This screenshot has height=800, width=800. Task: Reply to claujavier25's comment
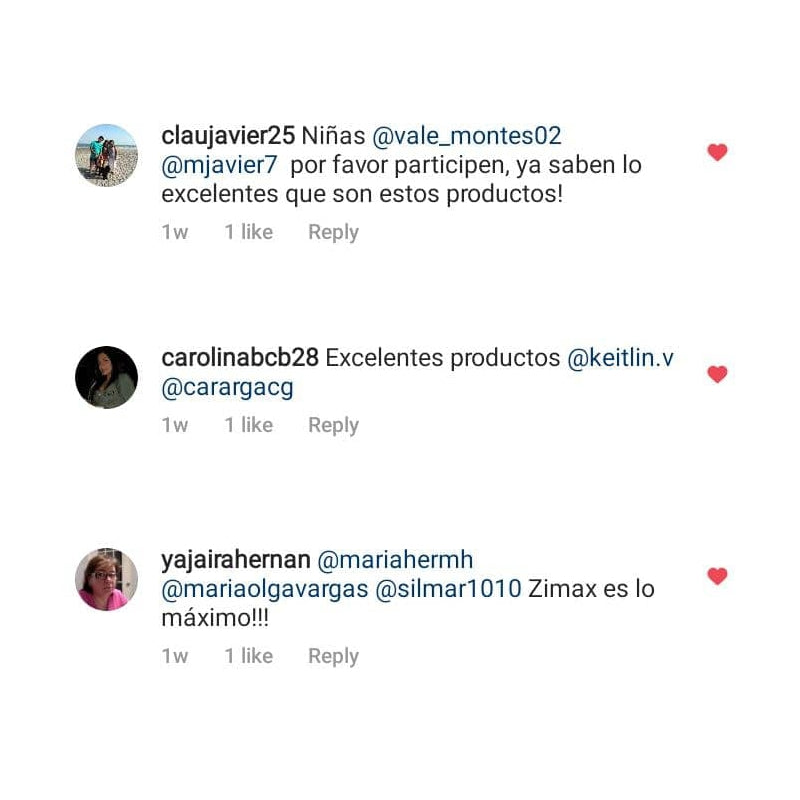point(333,232)
